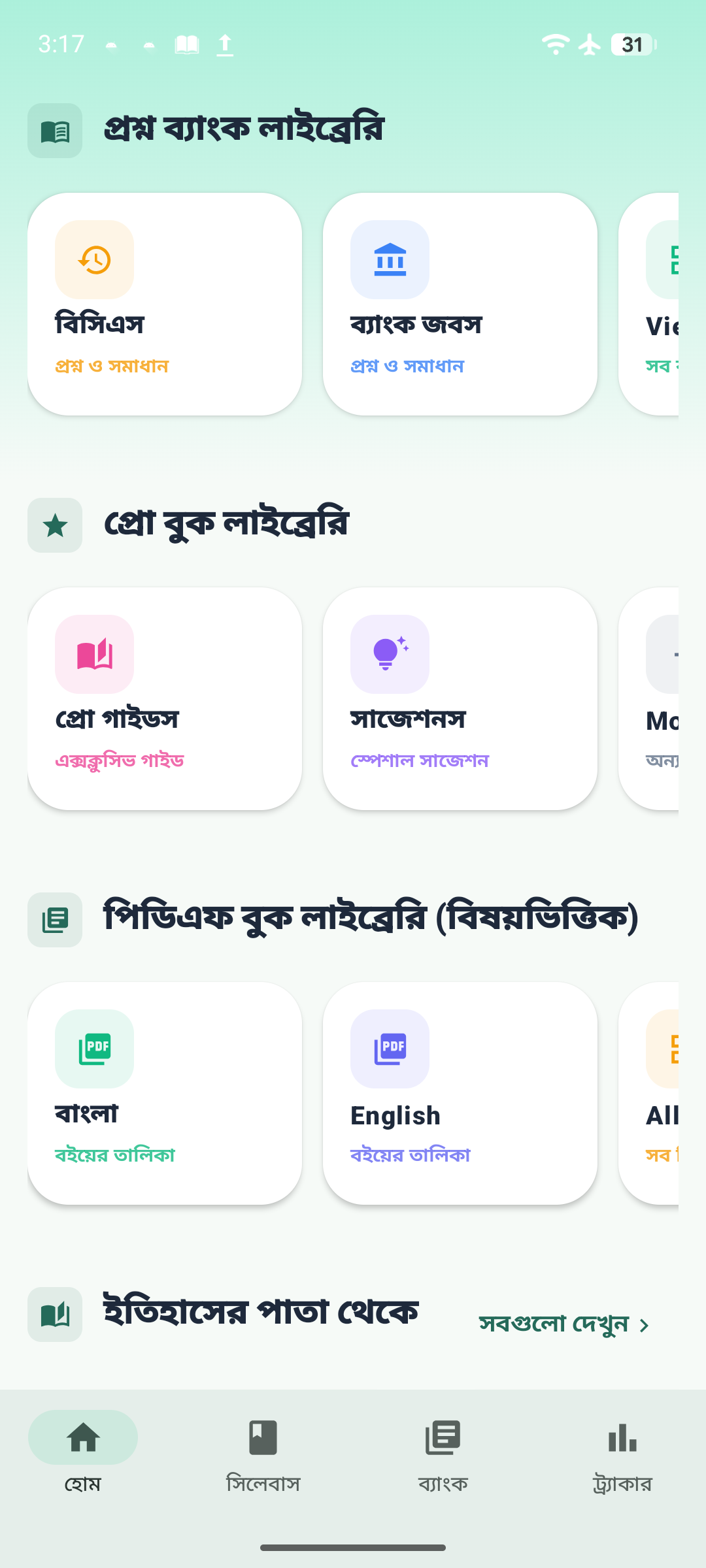Select the ব্যাংক জবস bank icon
This screenshot has width=706, height=1568.
390,260
